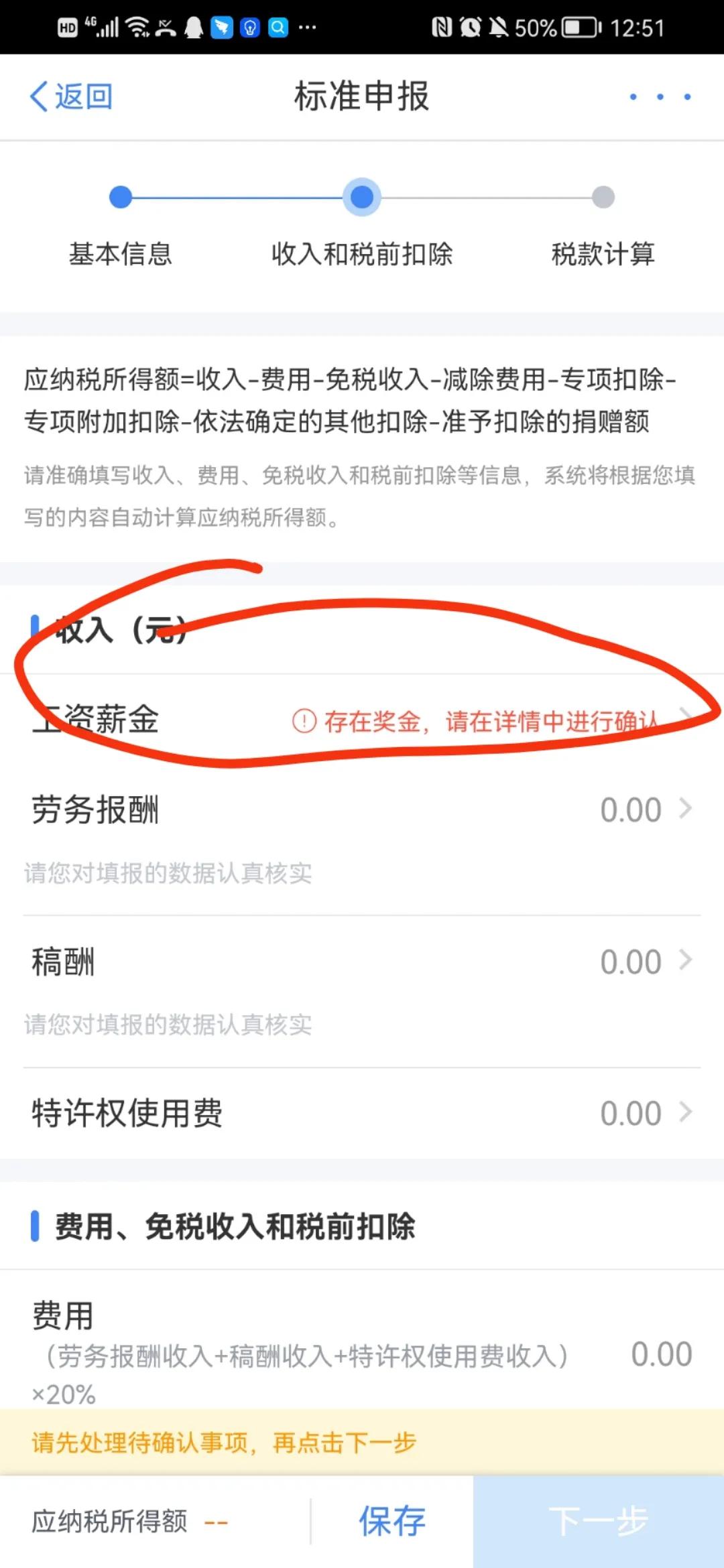The width and height of the screenshot is (724, 1568).
Task: Open the 特许权使用费 income row
Action: click(362, 1113)
